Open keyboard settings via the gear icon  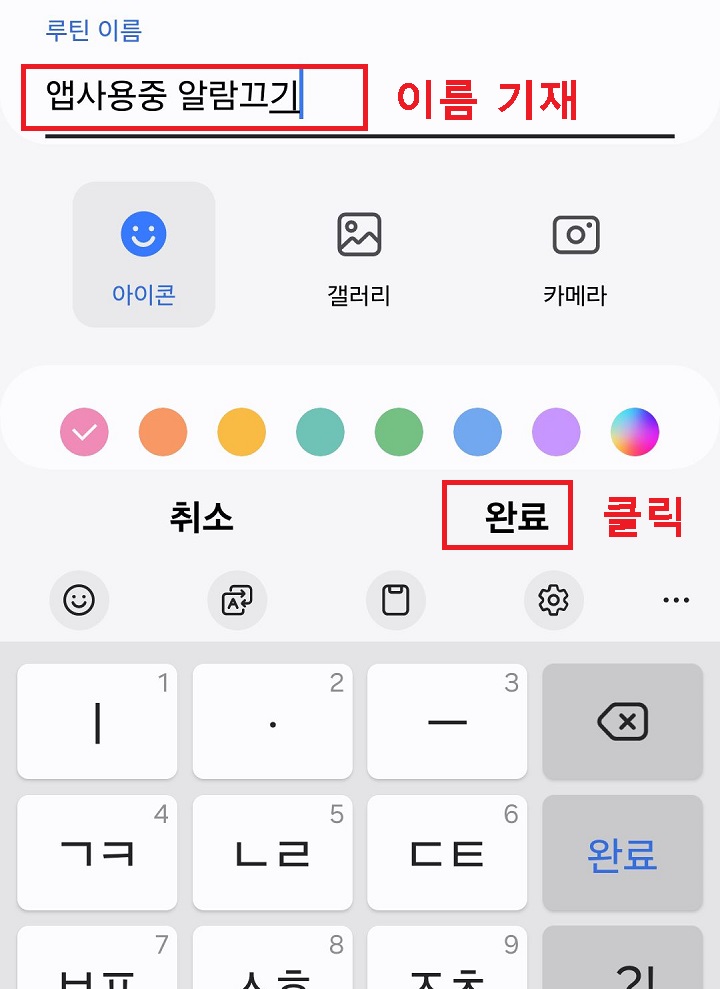pos(553,600)
